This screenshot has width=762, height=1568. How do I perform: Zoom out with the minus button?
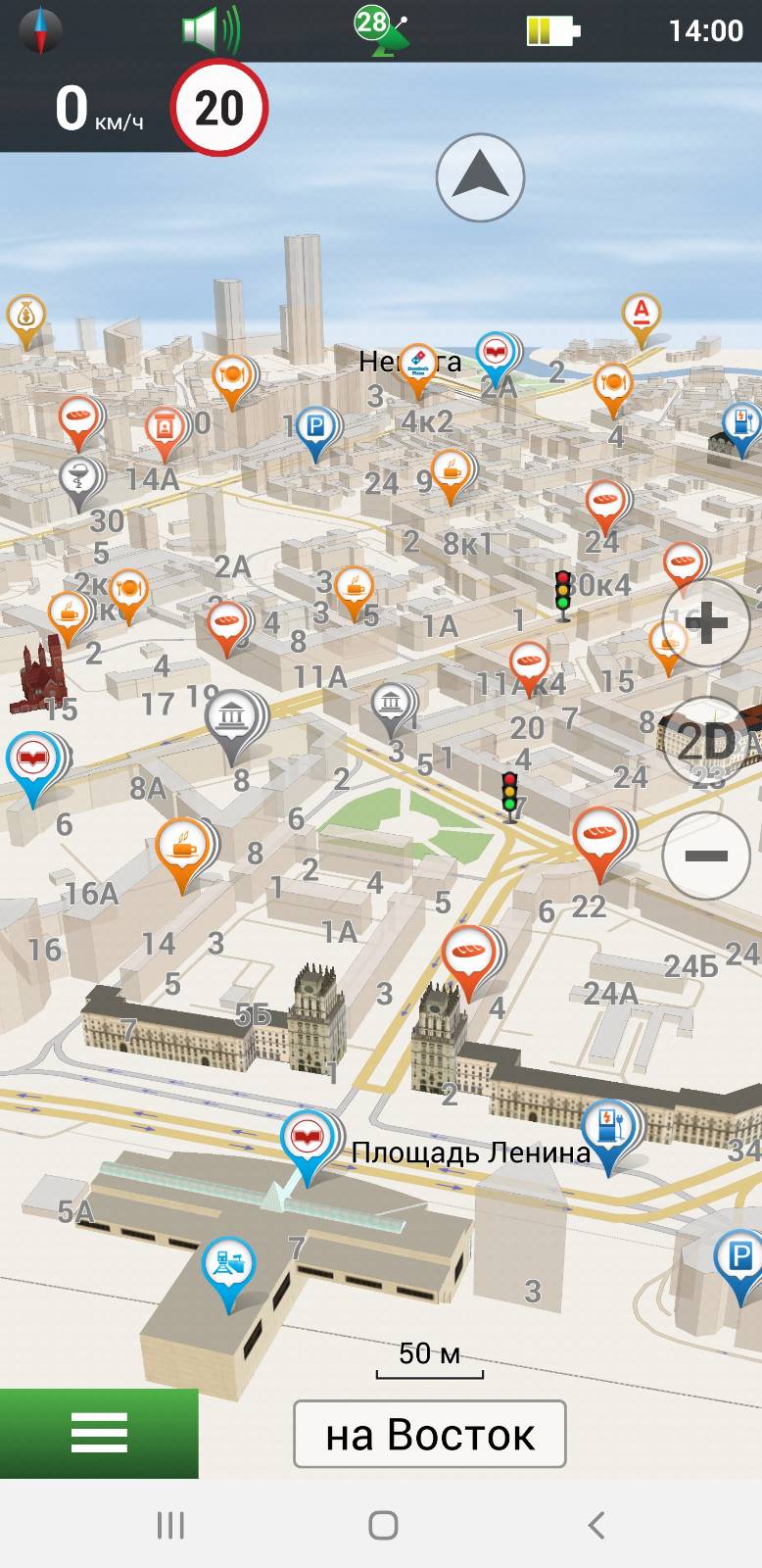(x=706, y=856)
